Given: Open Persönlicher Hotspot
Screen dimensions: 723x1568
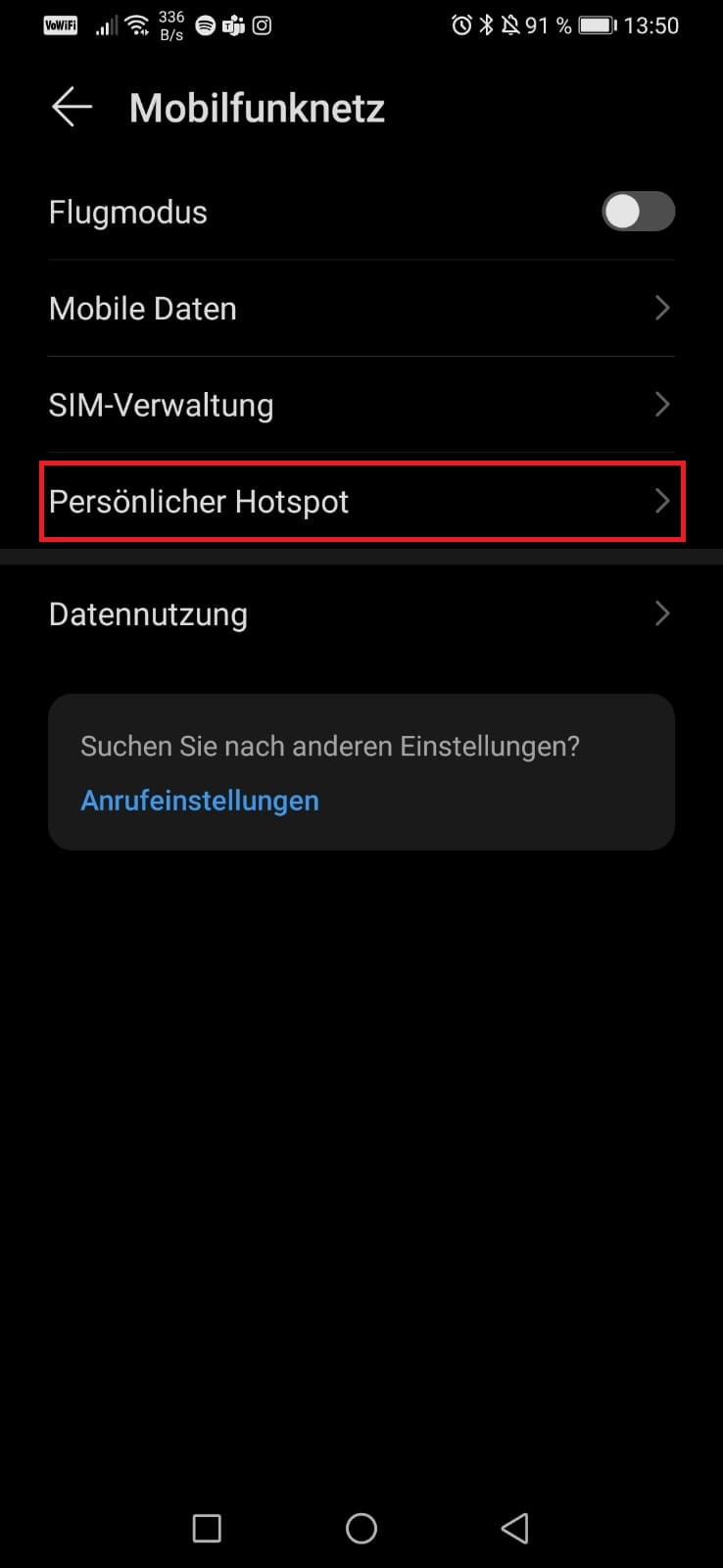Looking at the screenshot, I should coord(361,502).
